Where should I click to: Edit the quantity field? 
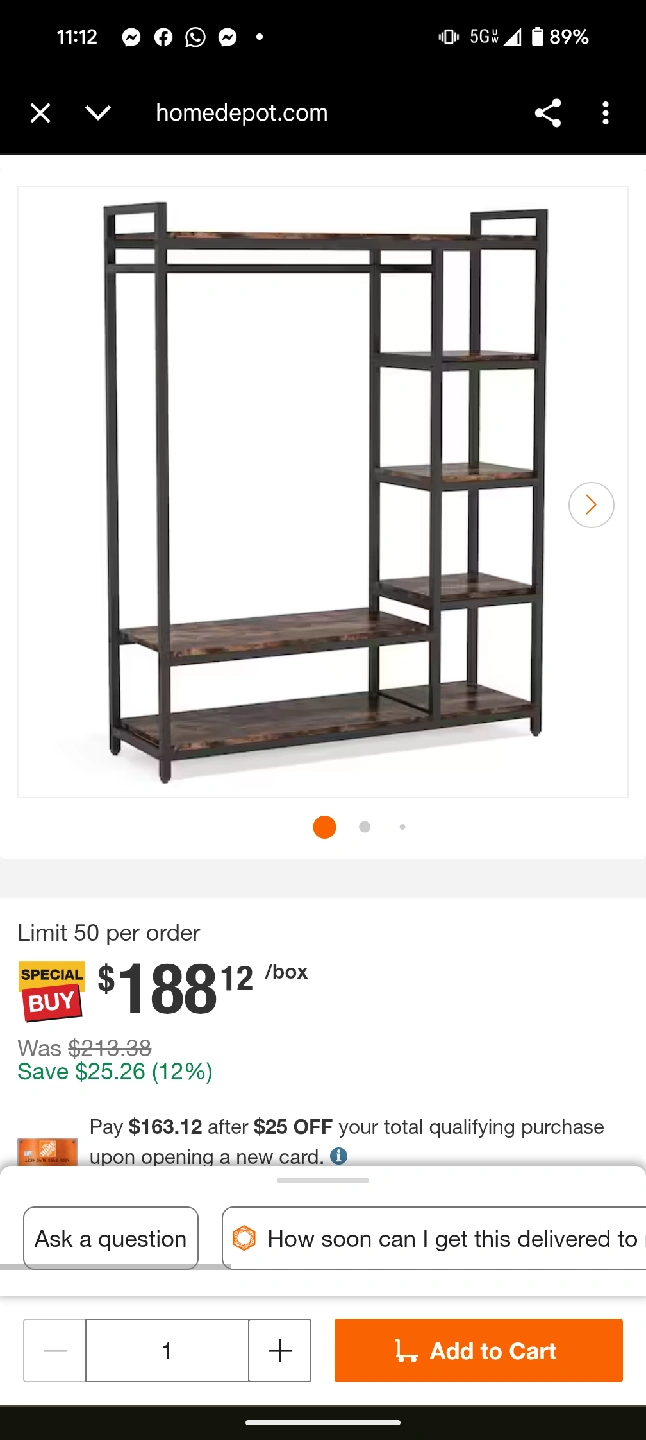click(167, 1351)
